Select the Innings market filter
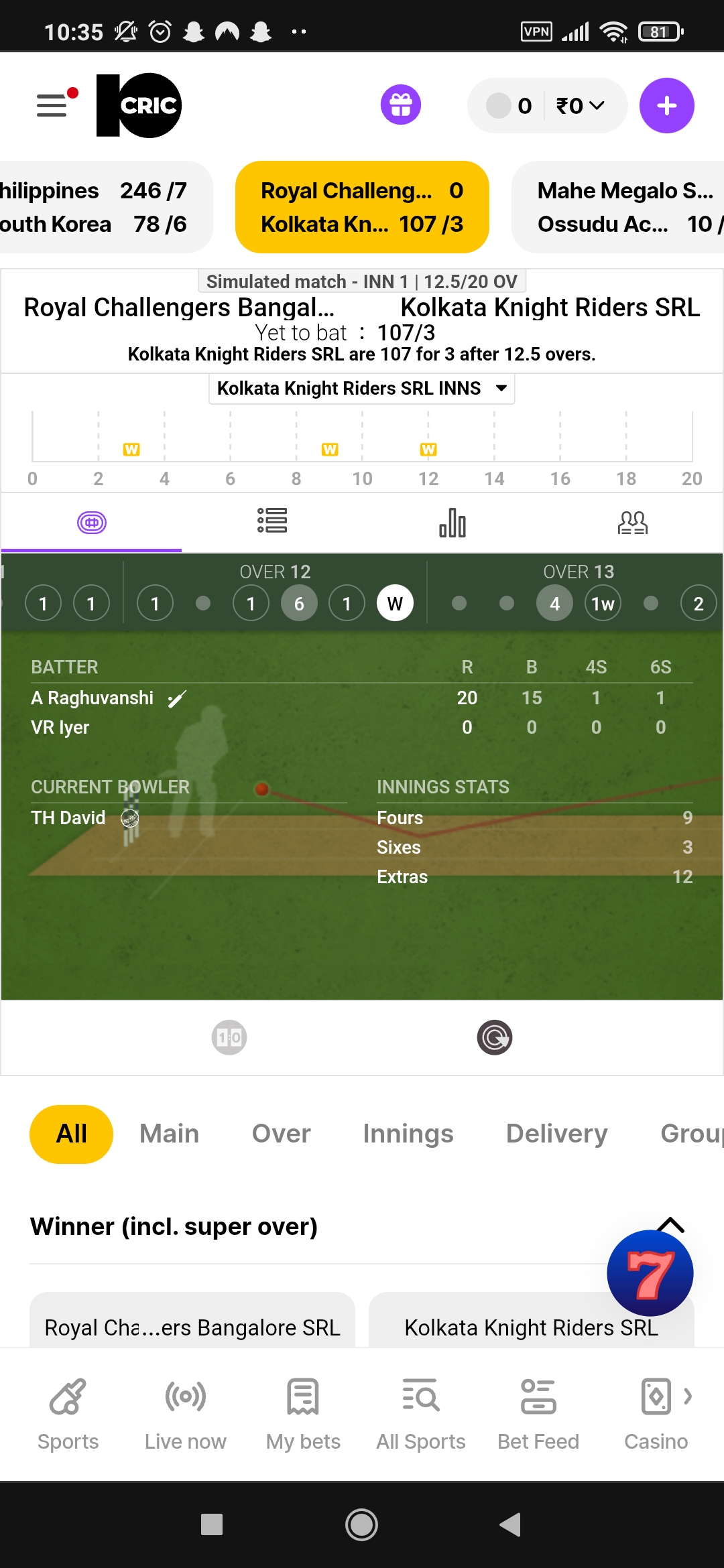This screenshot has width=724, height=1568. [x=408, y=1134]
